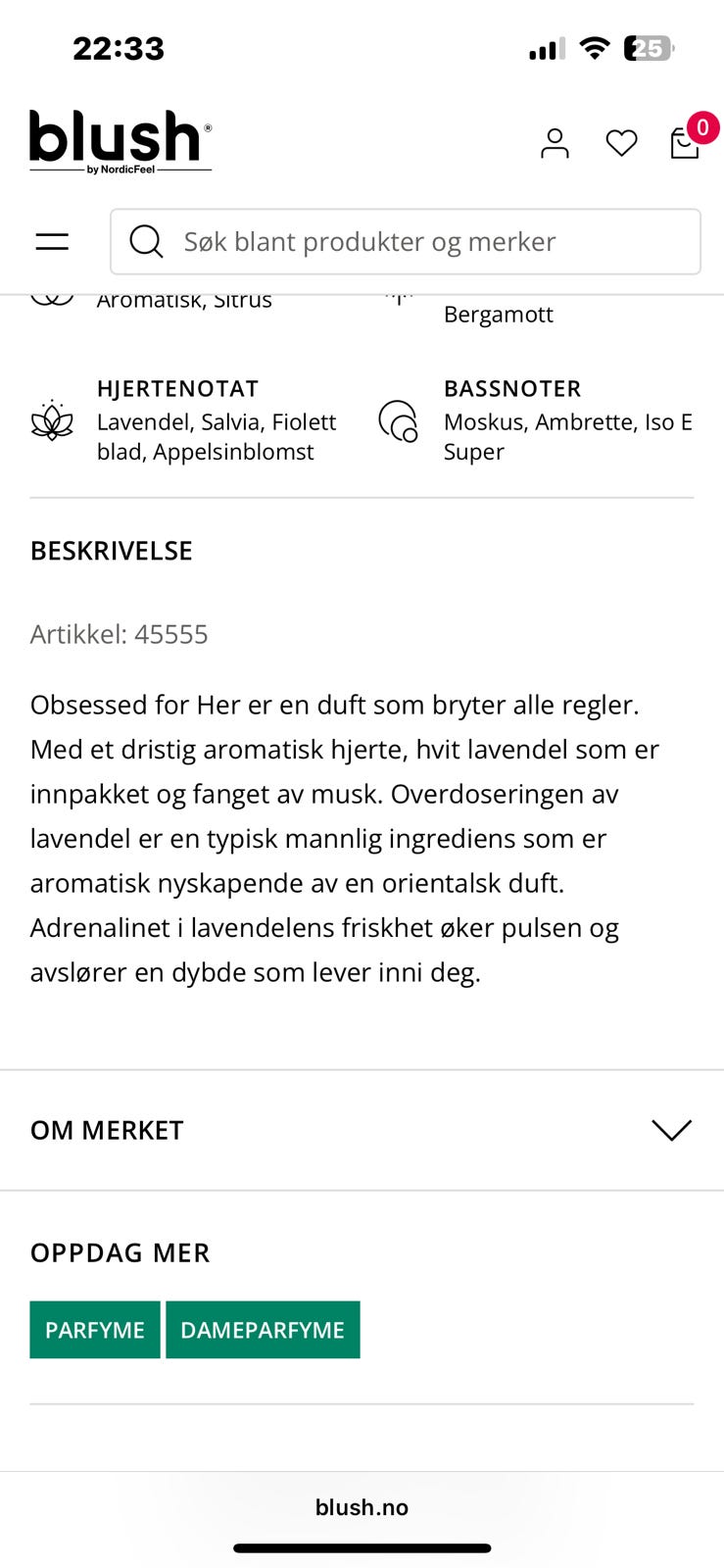Image resolution: width=724 pixels, height=1568 pixels.
Task: Open the wishlist heart icon
Action: [x=621, y=143]
